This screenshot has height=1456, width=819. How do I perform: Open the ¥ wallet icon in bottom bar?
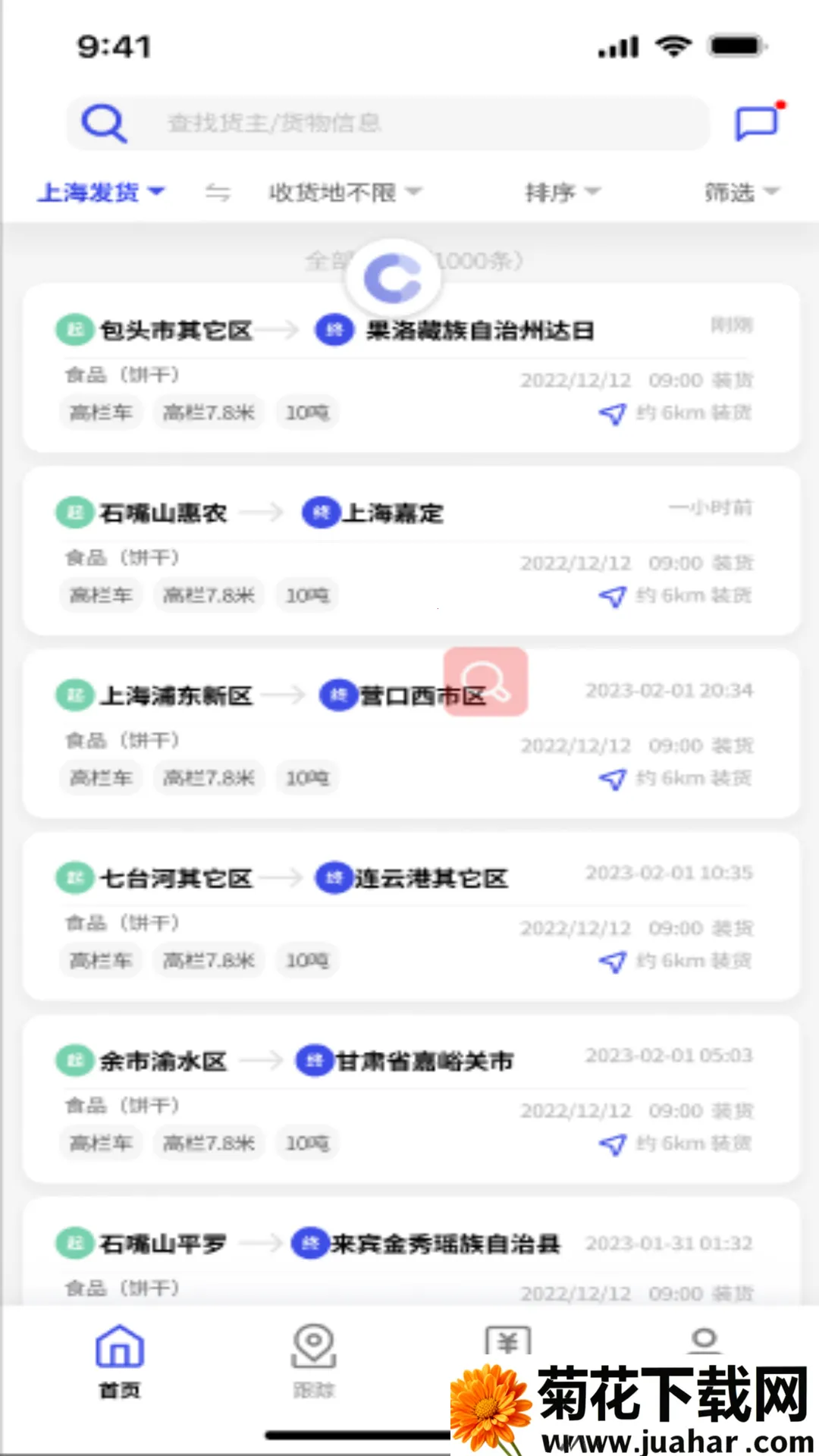click(508, 1341)
